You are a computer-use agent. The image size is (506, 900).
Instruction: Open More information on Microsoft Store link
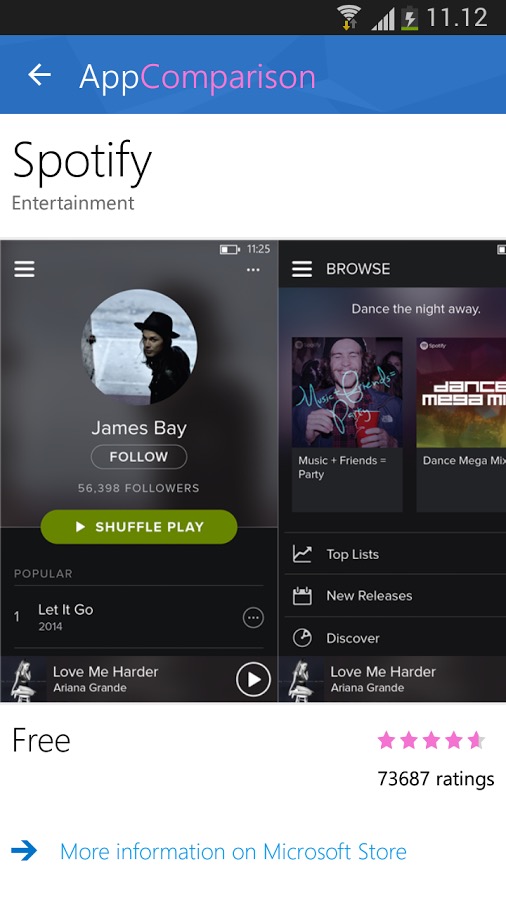[233, 851]
